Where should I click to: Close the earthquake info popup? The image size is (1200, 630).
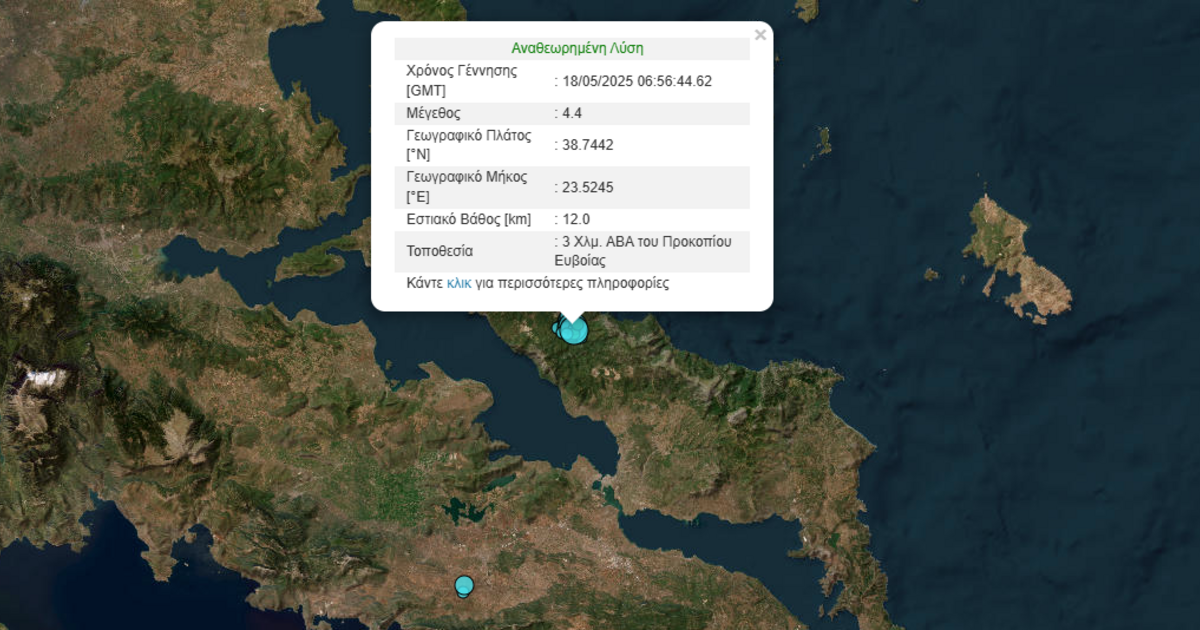760,35
